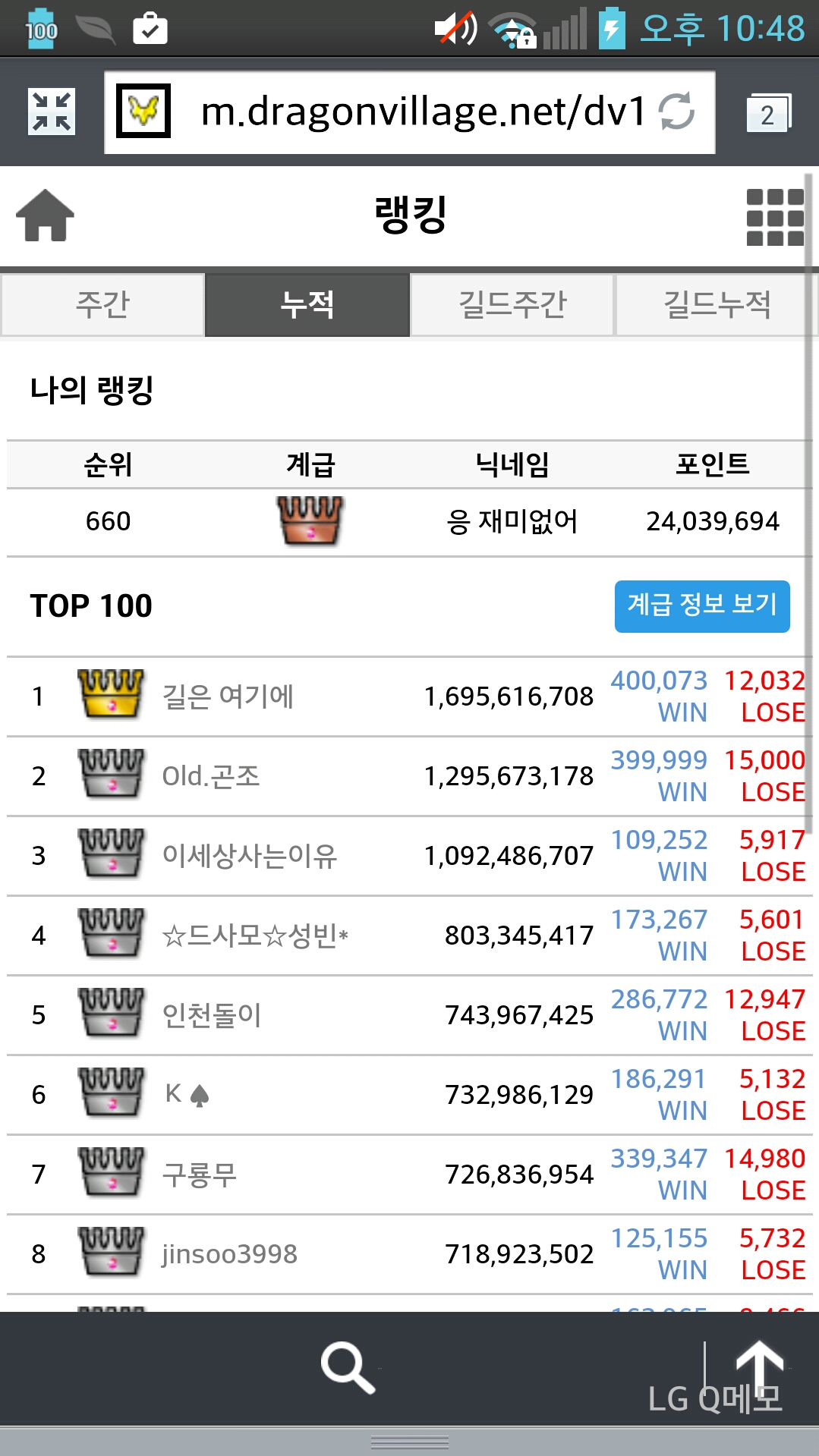Jump to top with the up arrow

760,1366
